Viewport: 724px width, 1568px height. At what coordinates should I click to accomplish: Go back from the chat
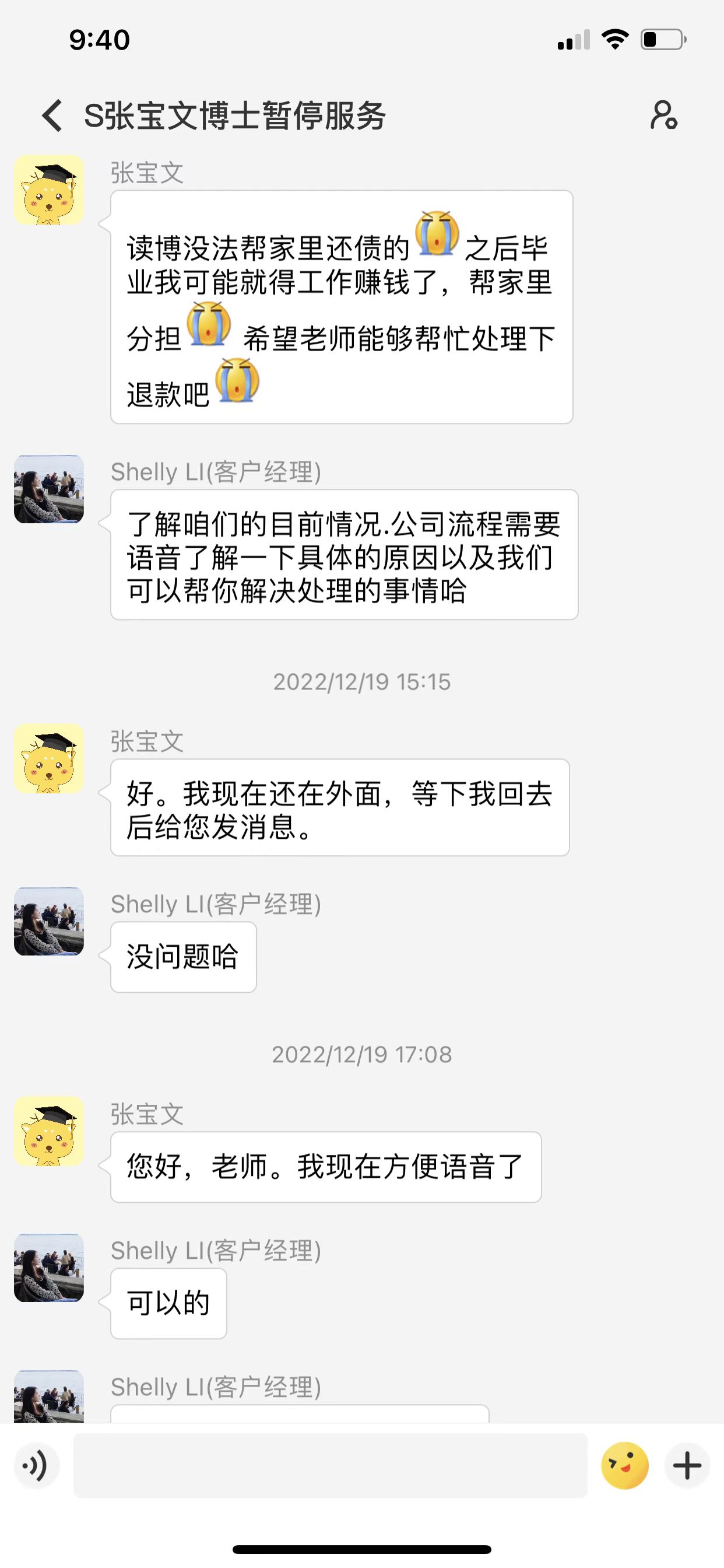point(52,115)
